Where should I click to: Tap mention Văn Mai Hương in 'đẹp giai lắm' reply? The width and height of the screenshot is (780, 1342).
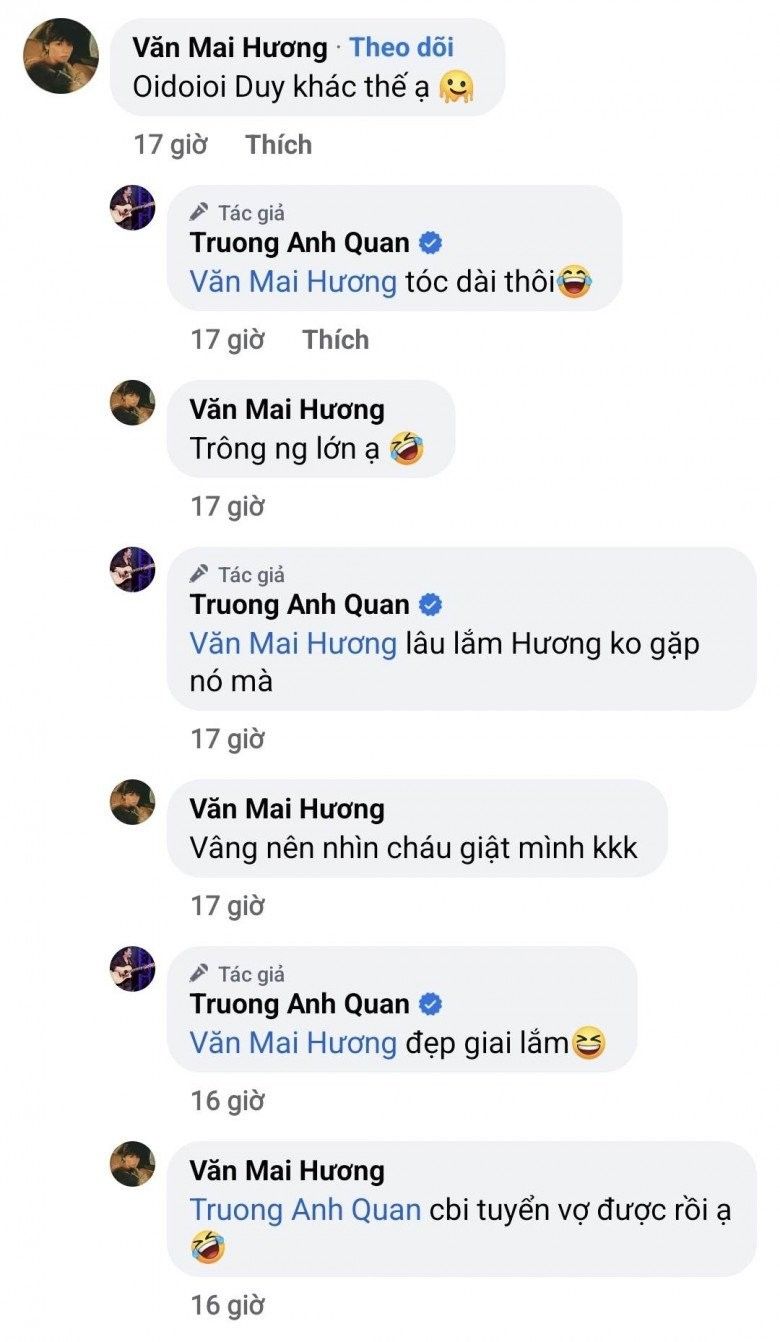(x=293, y=1044)
